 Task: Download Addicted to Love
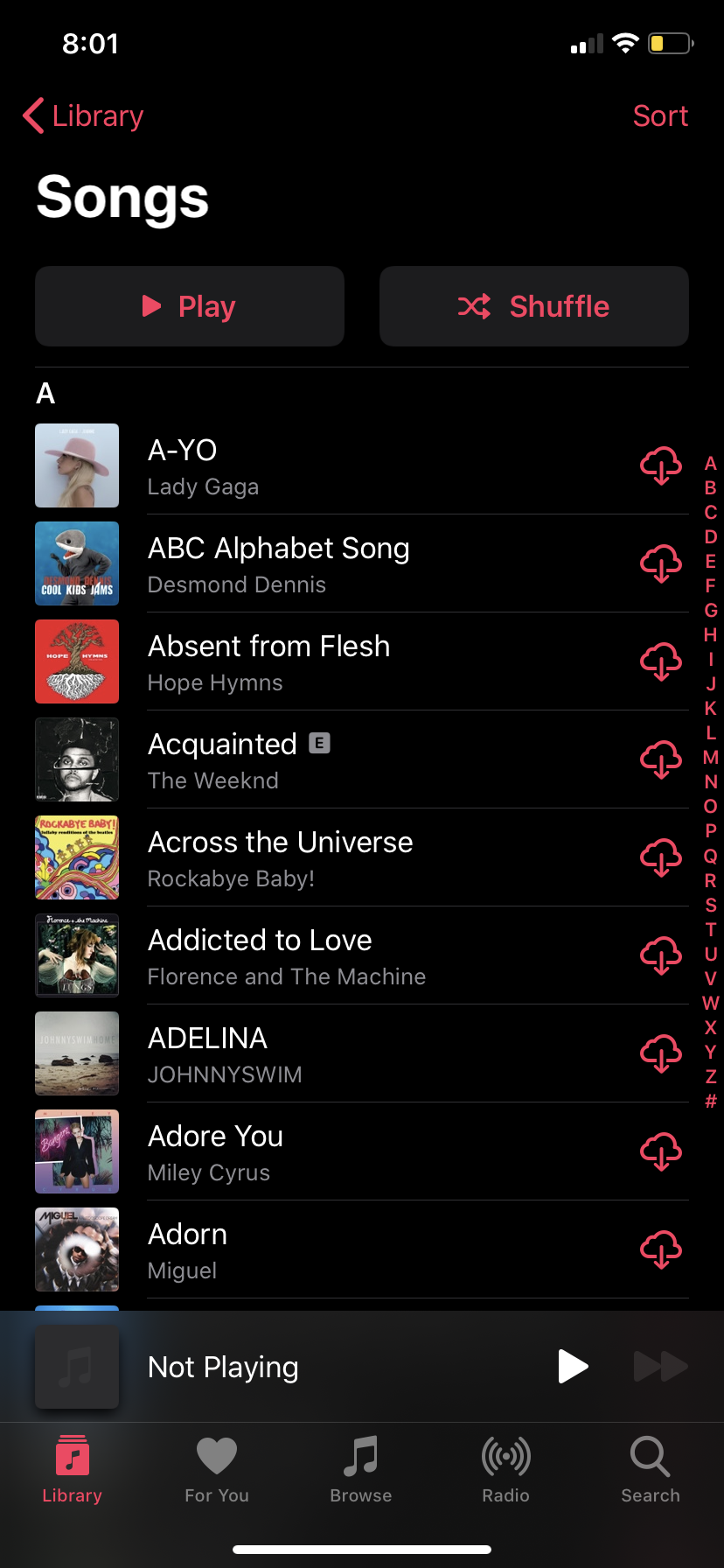click(x=661, y=955)
